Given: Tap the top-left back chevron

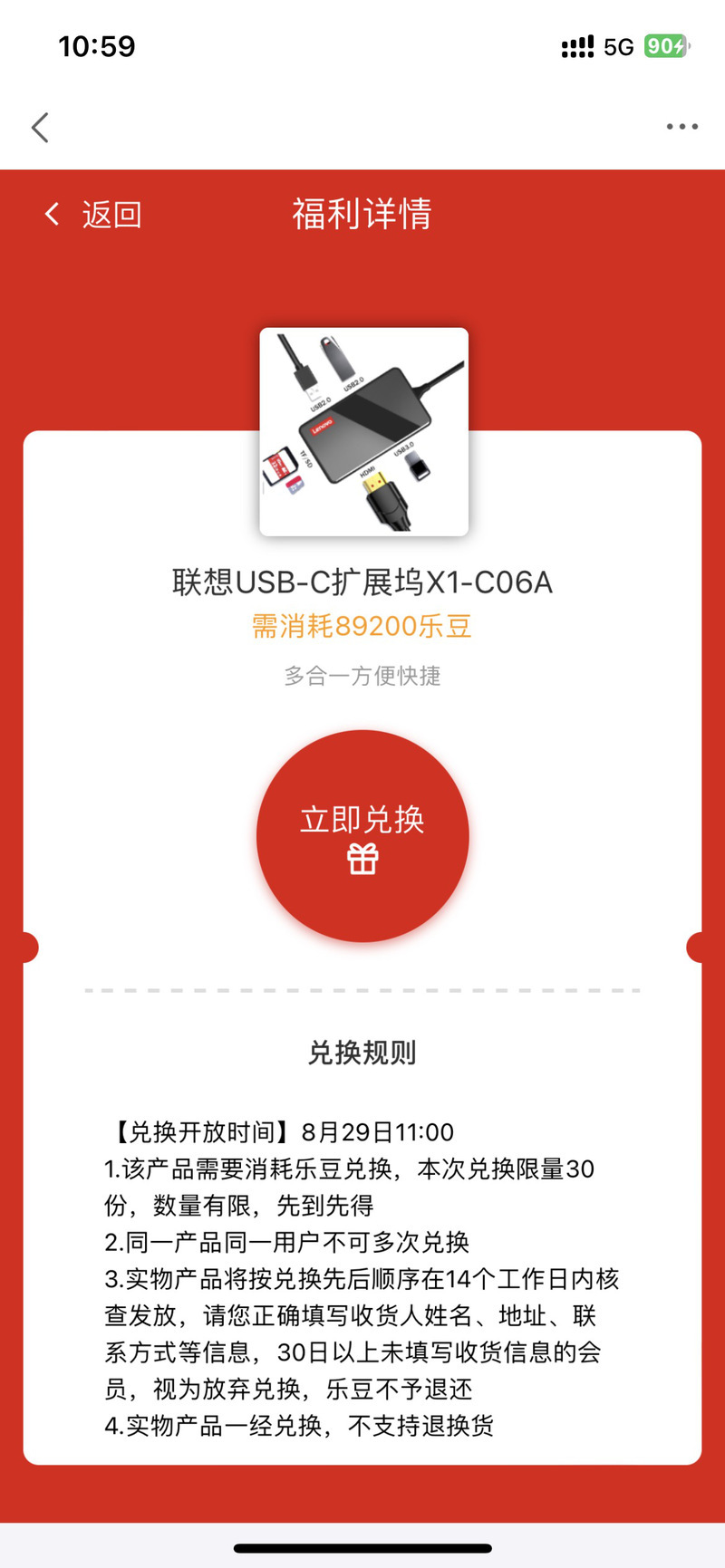Looking at the screenshot, I should (40, 128).
